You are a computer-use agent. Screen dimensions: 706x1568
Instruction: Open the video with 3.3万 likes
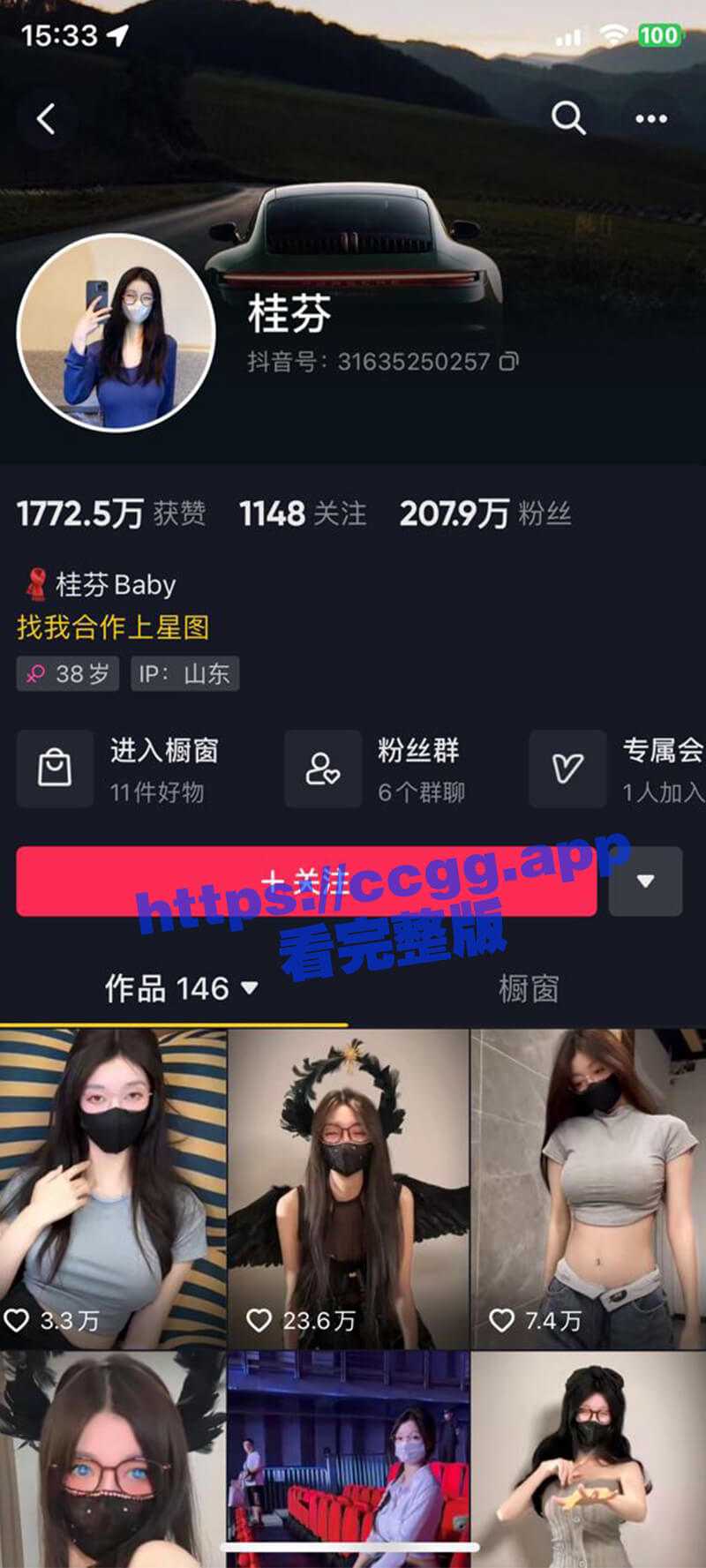[x=113, y=1188]
